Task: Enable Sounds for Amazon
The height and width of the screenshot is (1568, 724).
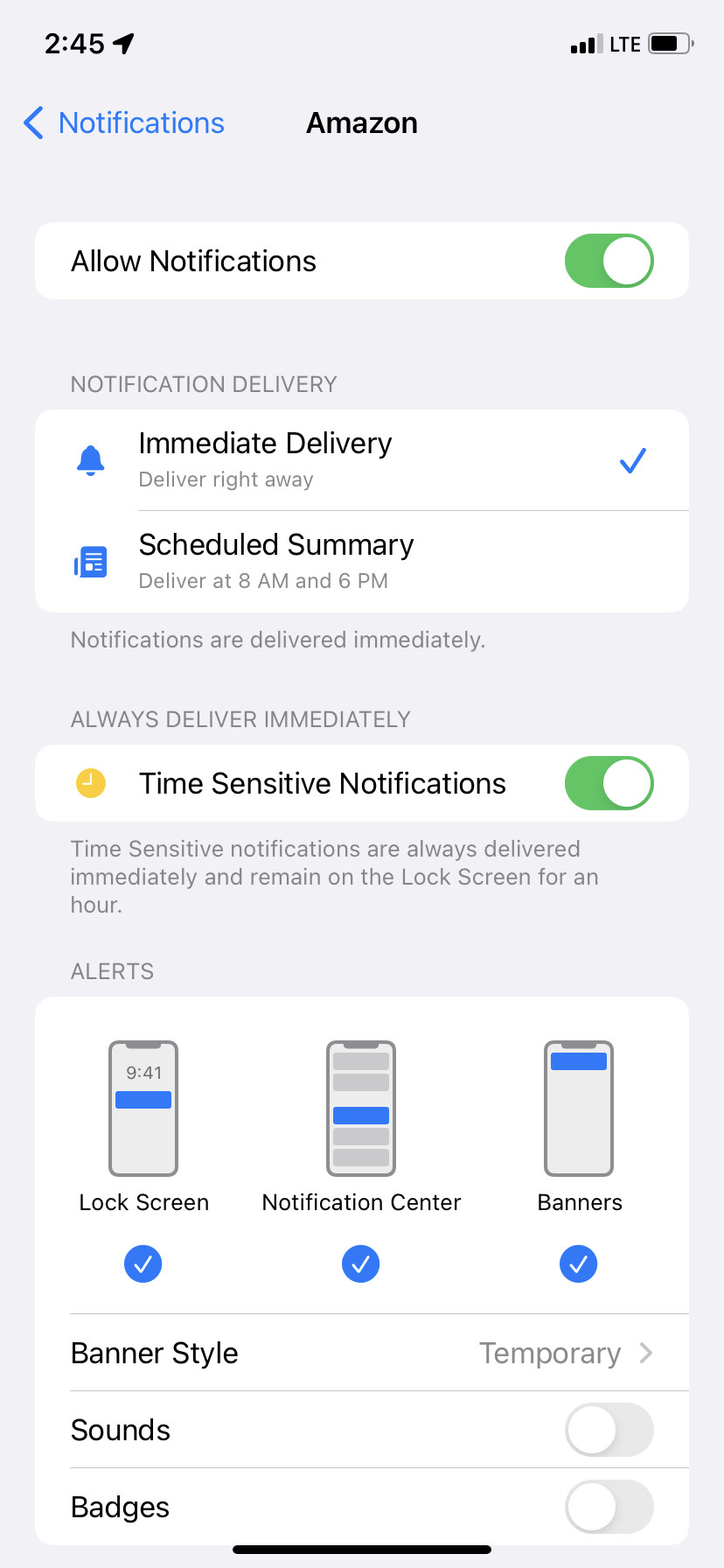Action: coord(609,1430)
